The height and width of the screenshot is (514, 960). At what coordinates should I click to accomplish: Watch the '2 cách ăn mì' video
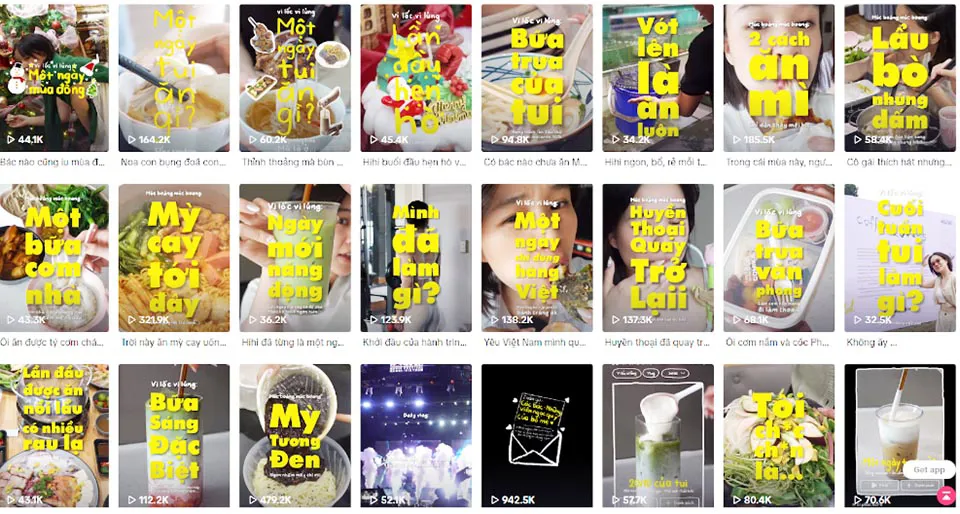778,78
